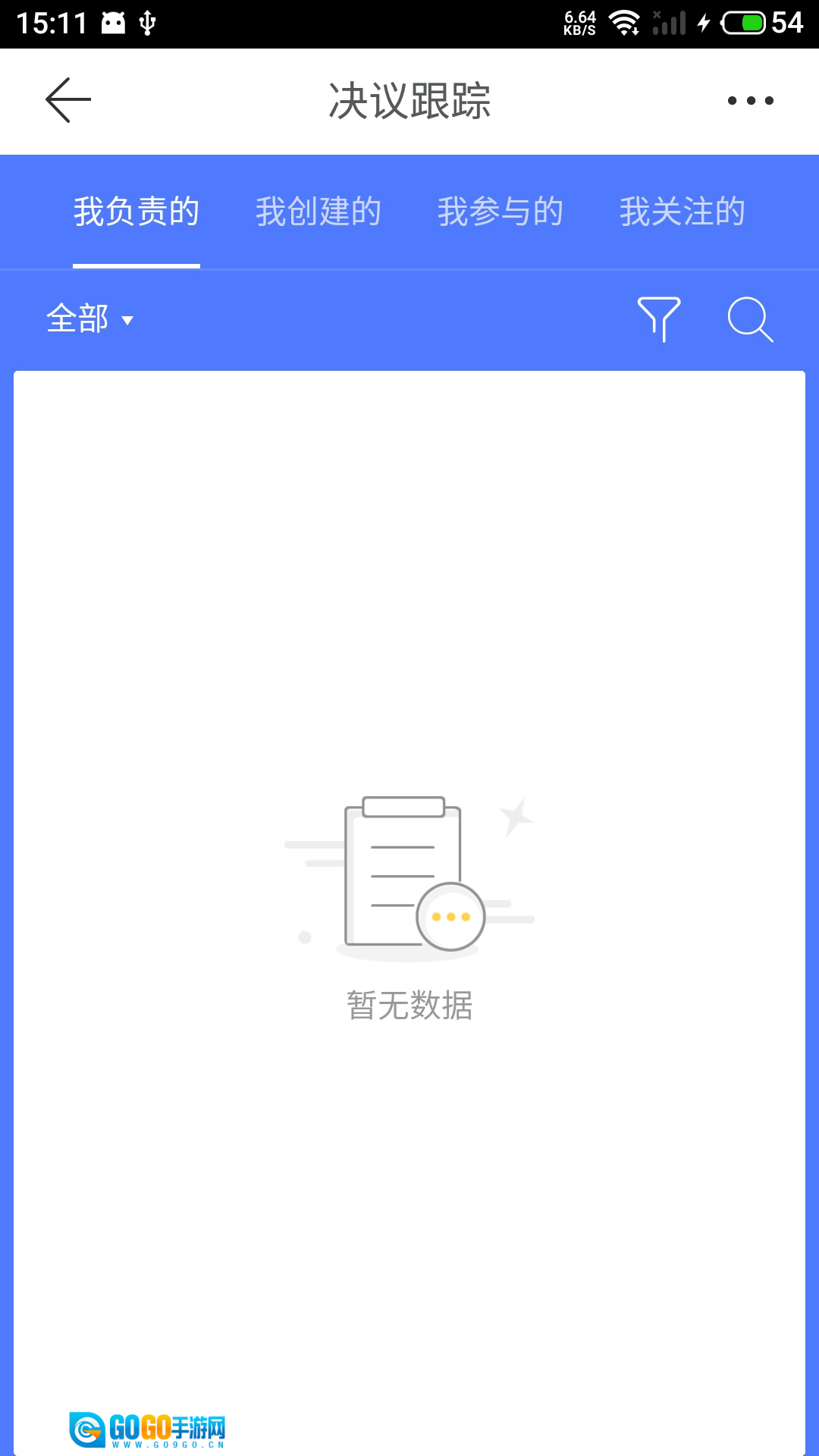Open the filter funnel icon
The height and width of the screenshot is (1456, 819).
click(x=659, y=318)
